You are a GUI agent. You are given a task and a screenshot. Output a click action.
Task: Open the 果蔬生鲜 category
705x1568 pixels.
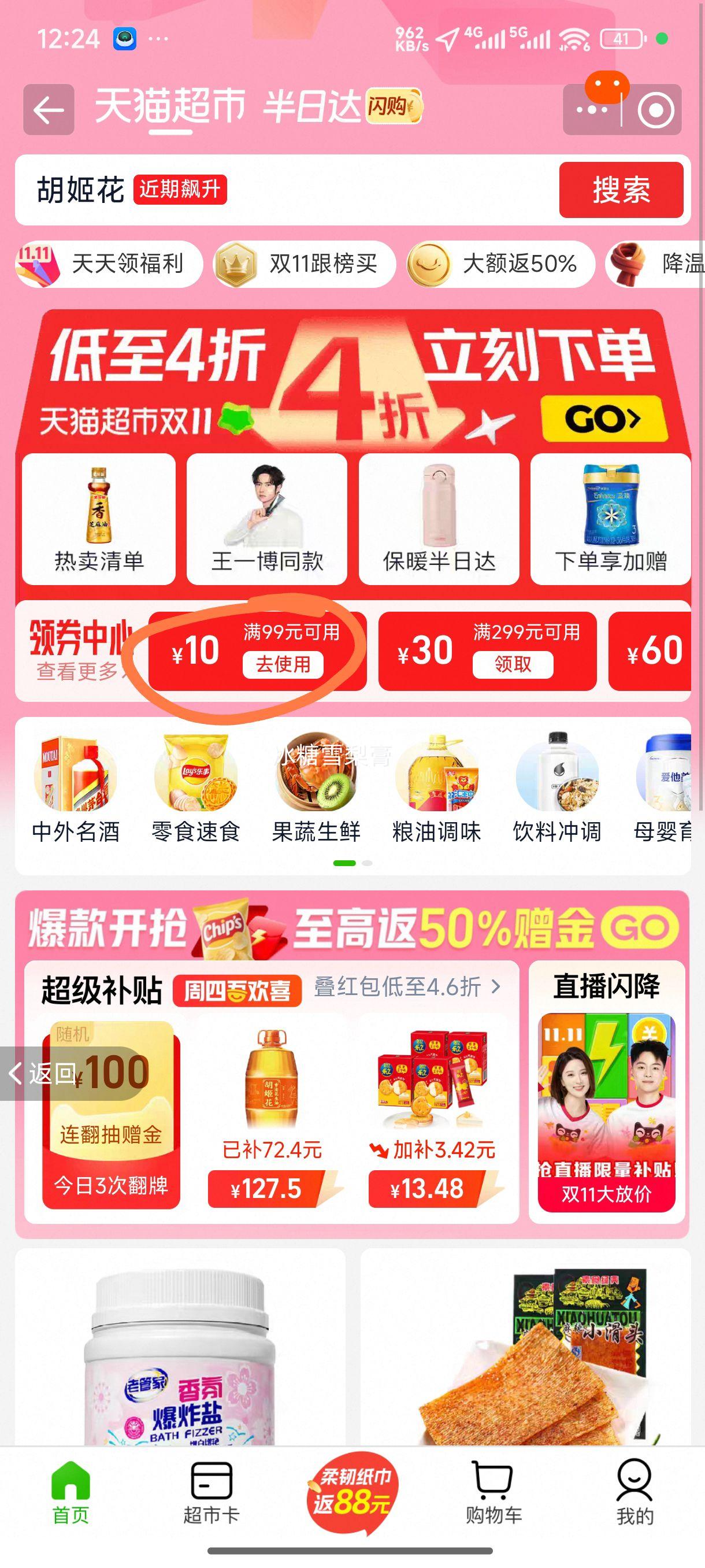[316, 789]
